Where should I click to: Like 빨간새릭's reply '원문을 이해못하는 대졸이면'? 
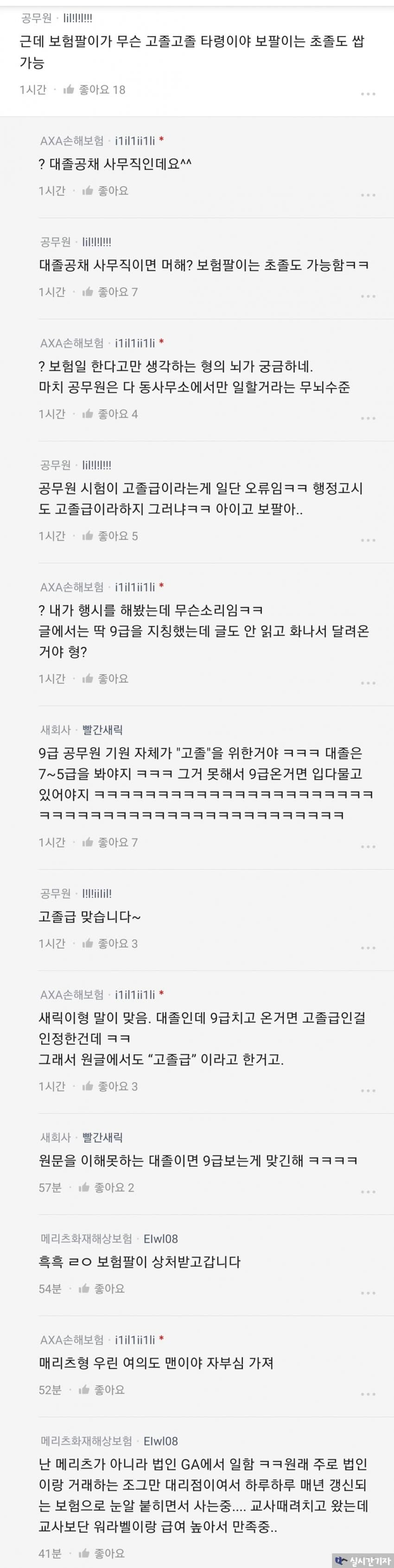(x=84, y=1187)
